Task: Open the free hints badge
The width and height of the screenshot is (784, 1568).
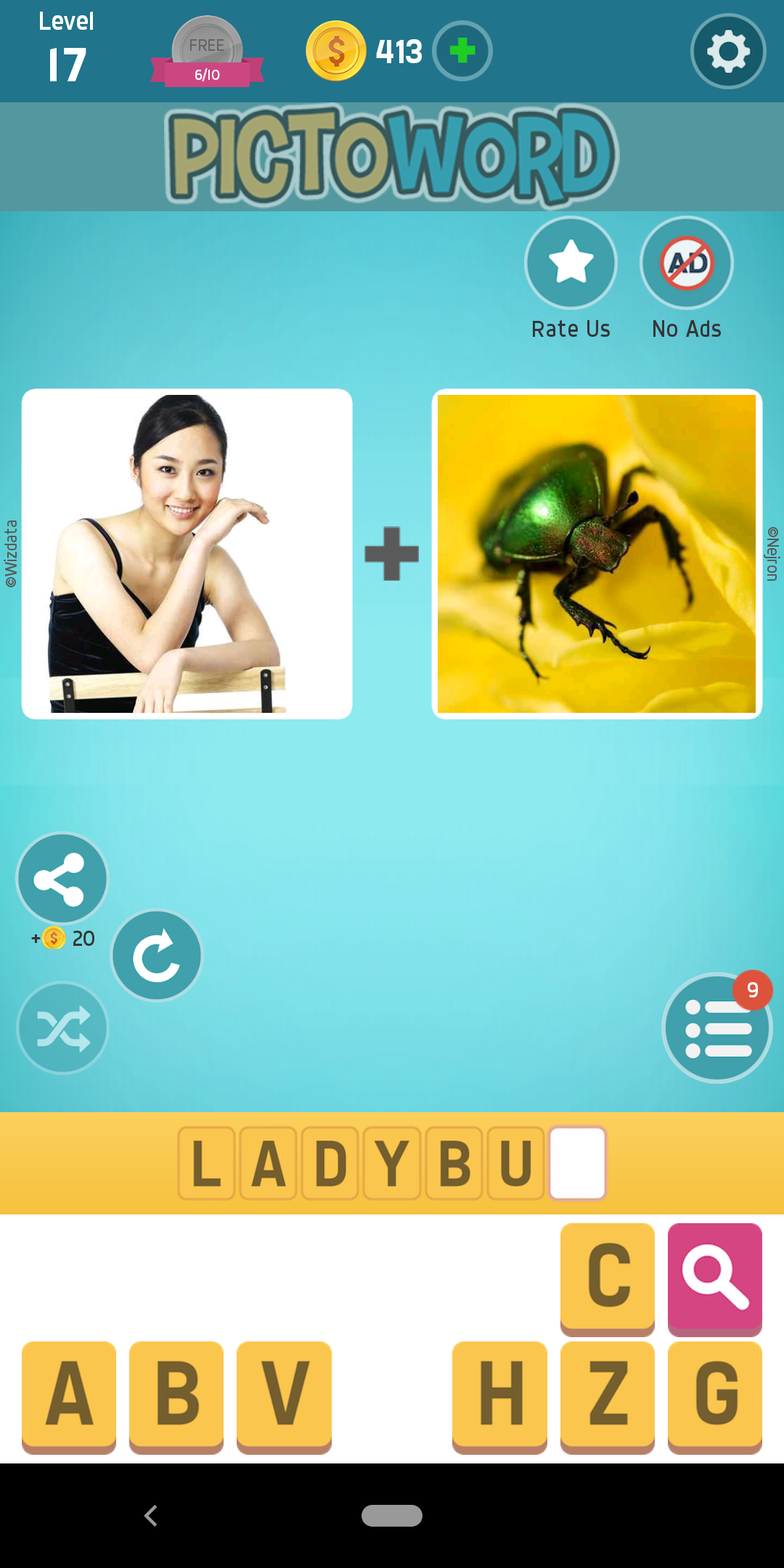Action: point(207,52)
